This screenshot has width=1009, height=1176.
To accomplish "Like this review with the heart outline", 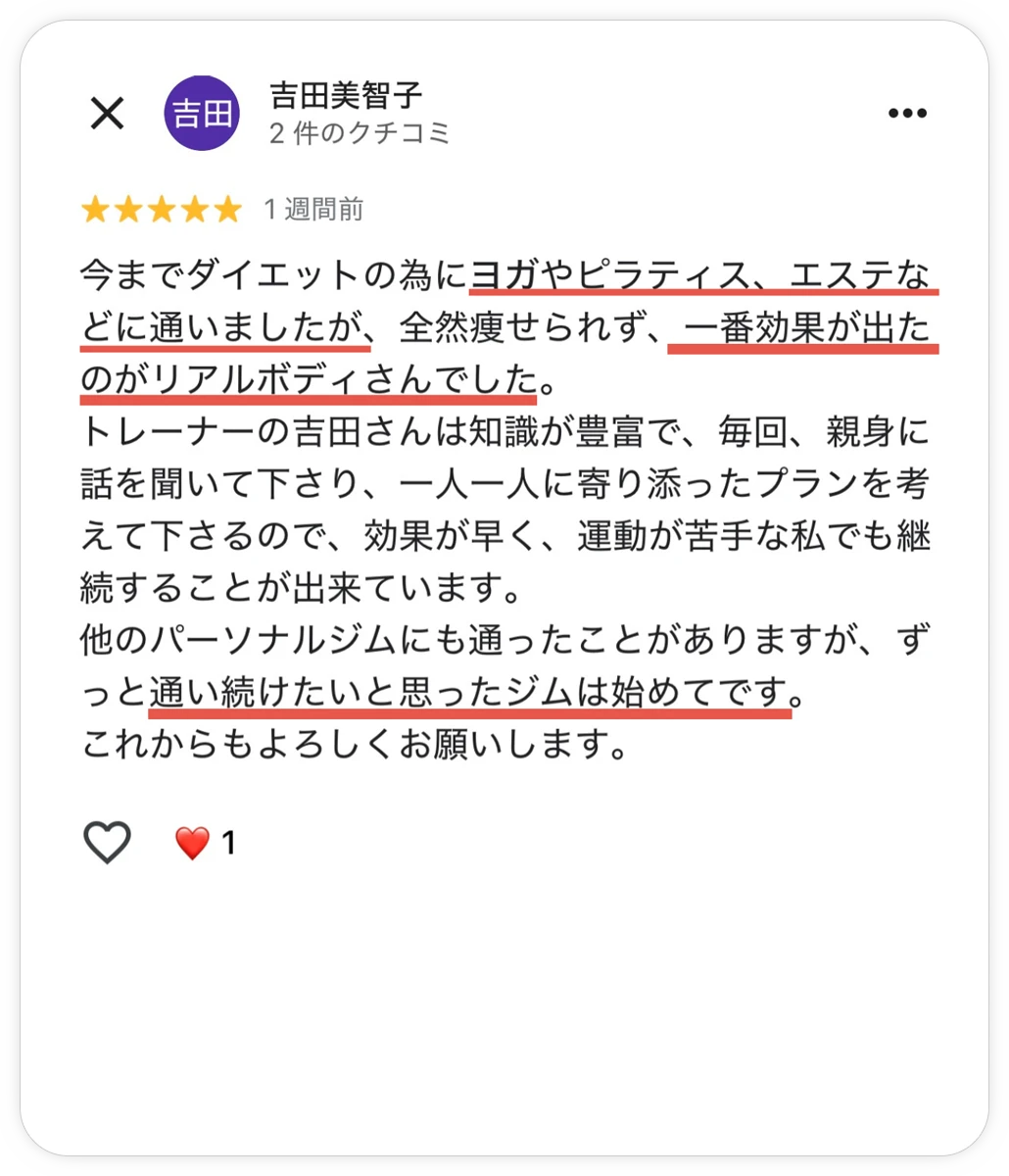I will pyautogui.click(x=107, y=842).
